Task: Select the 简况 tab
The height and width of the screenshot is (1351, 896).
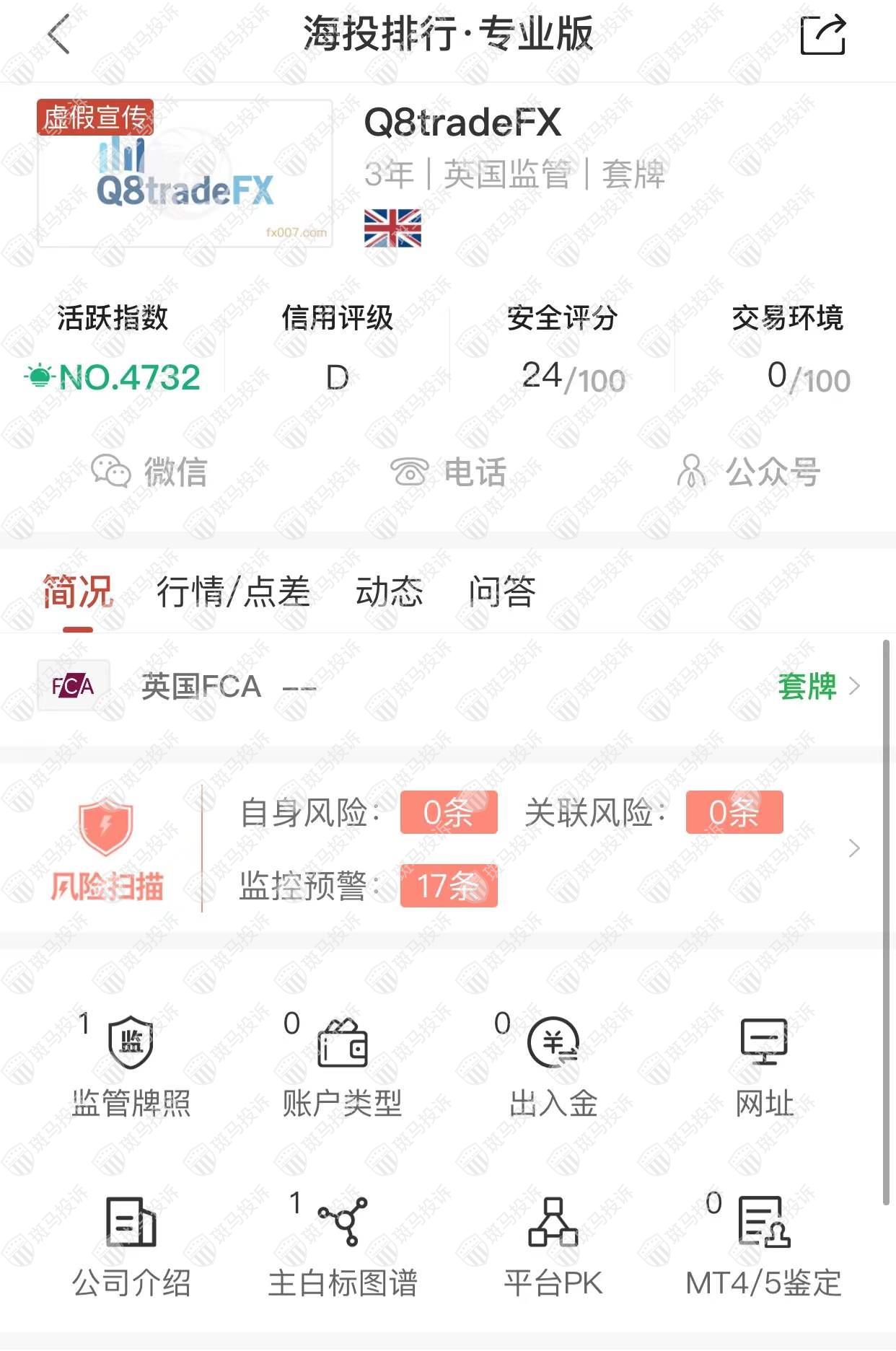Action: point(78,592)
